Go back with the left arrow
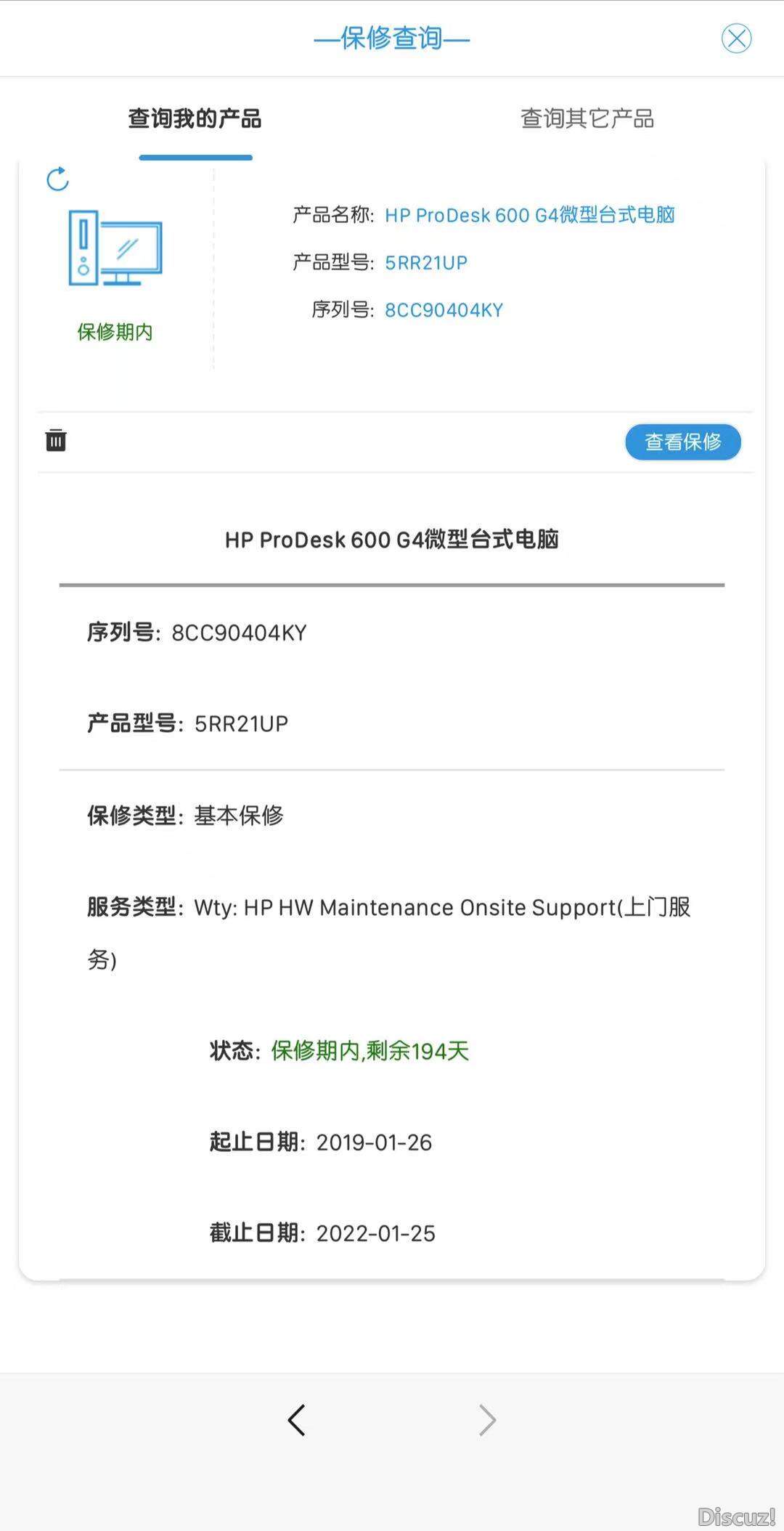 point(297,1420)
